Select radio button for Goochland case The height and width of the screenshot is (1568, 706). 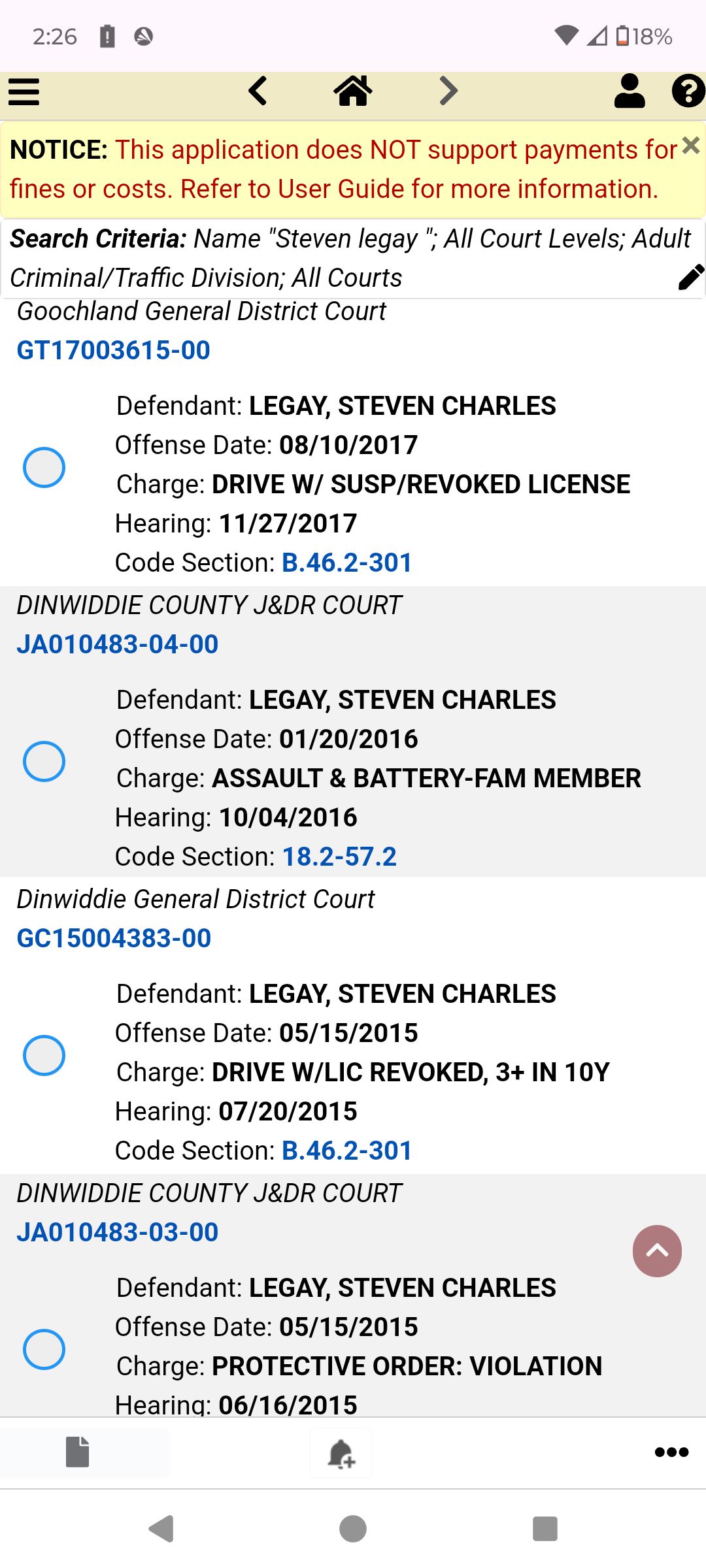coord(44,467)
